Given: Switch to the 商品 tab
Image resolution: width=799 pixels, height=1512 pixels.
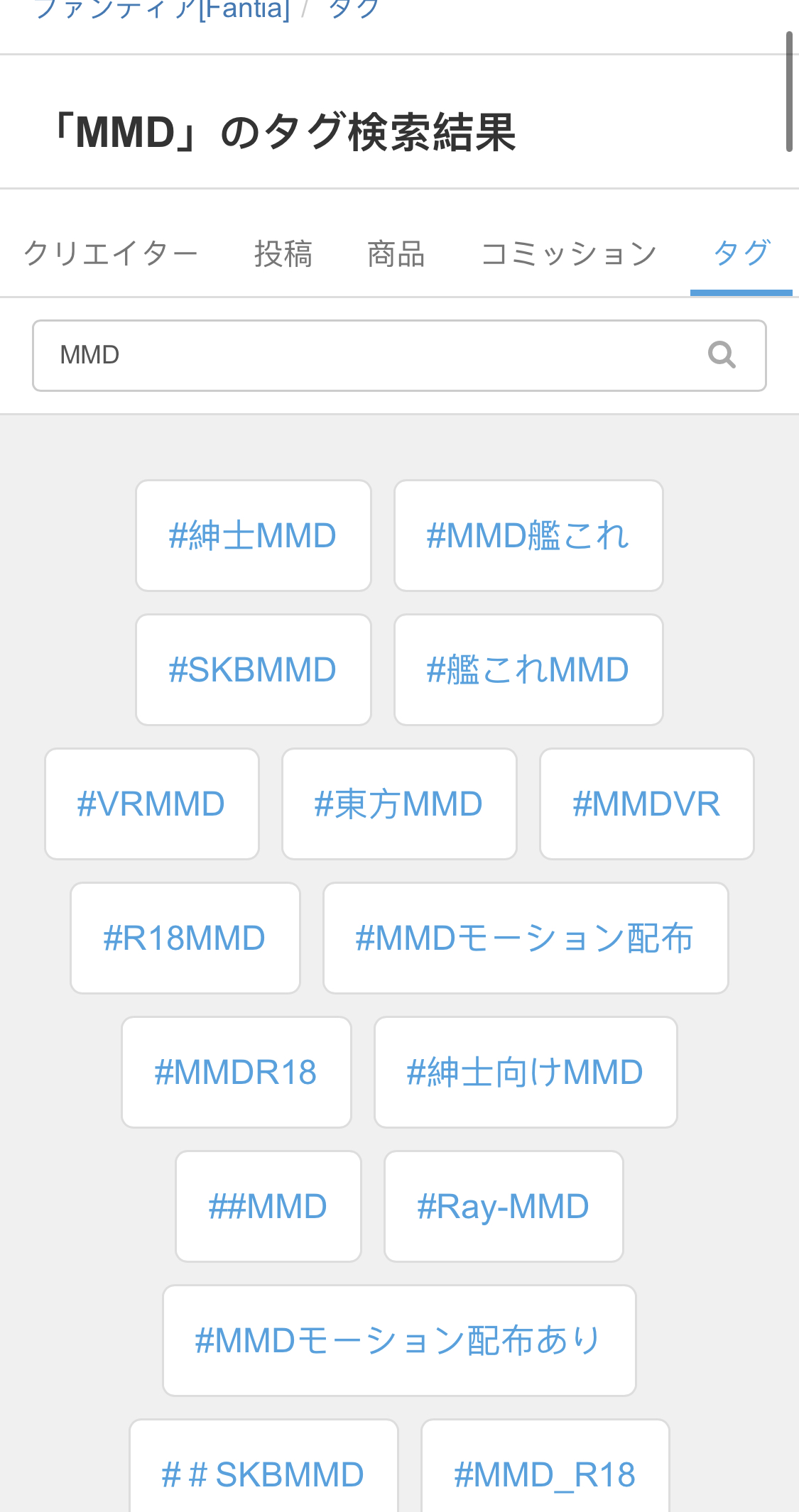Looking at the screenshot, I should 396,253.
